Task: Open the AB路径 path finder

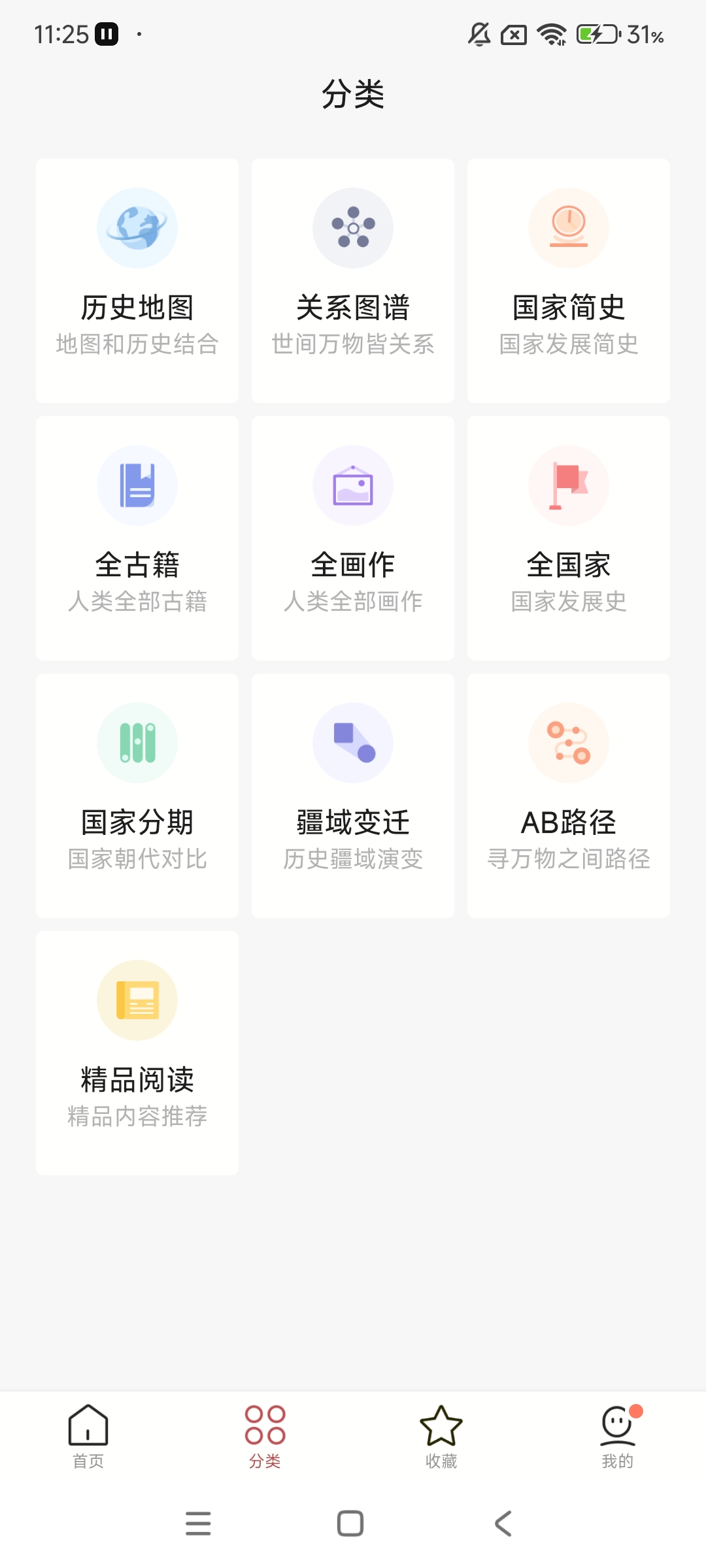Action: point(569,796)
